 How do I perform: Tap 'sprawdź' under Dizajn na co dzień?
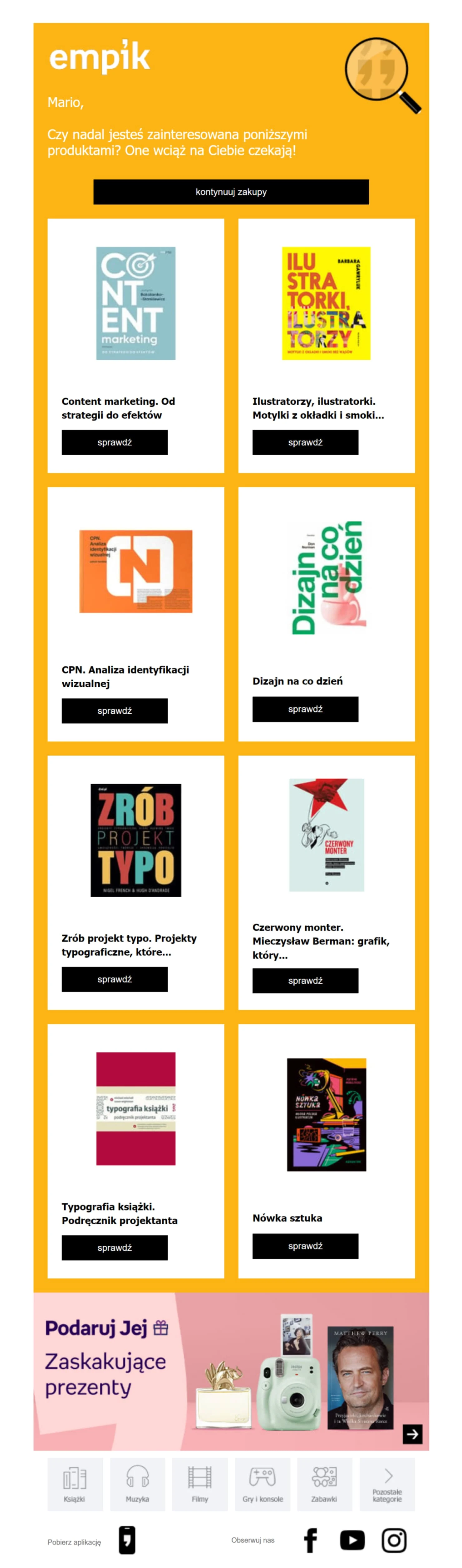(x=305, y=709)
